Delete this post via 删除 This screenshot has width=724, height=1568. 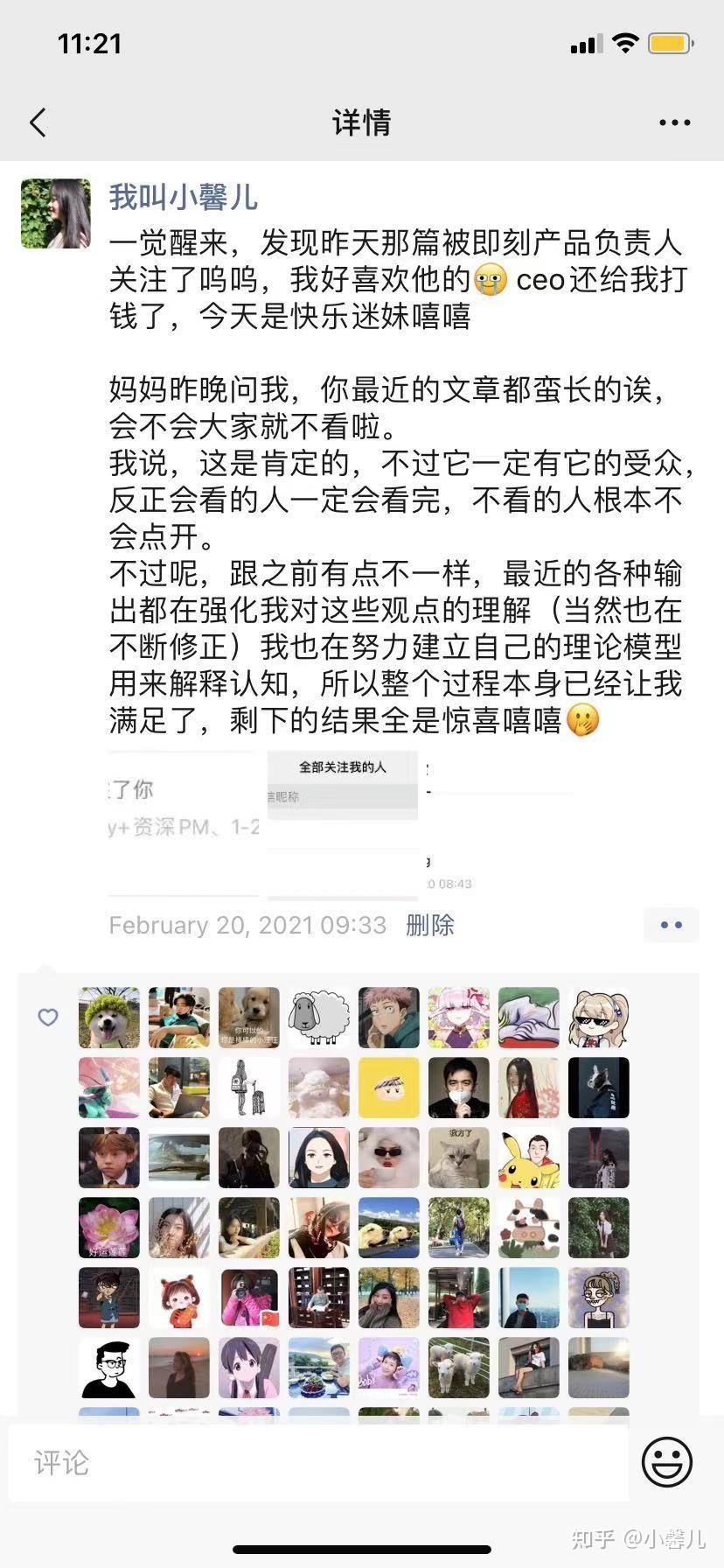[x=430, y=925]
